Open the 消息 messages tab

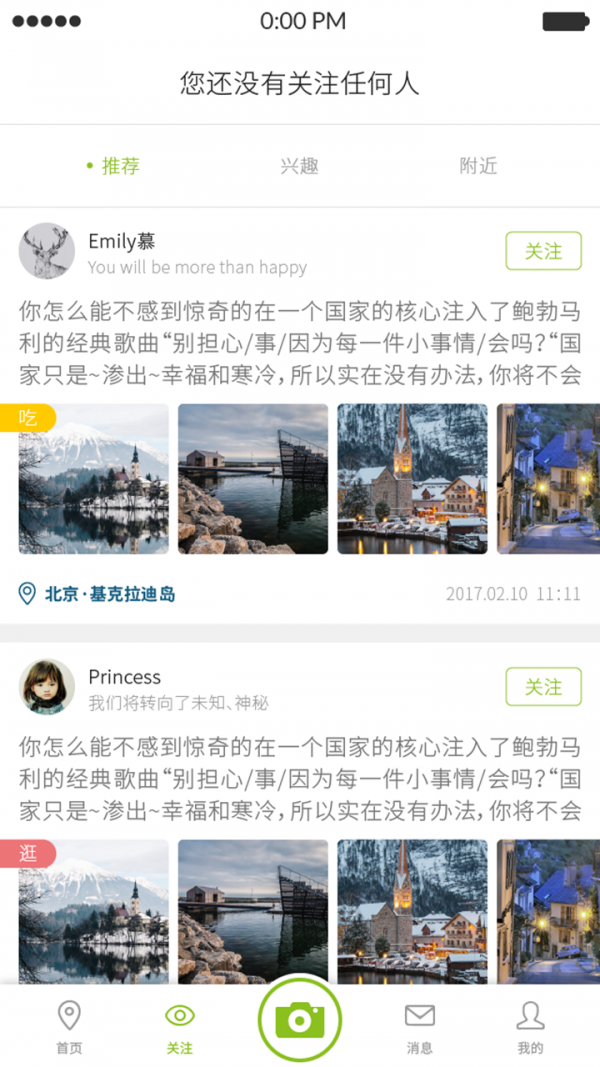tap(420, 1028)
